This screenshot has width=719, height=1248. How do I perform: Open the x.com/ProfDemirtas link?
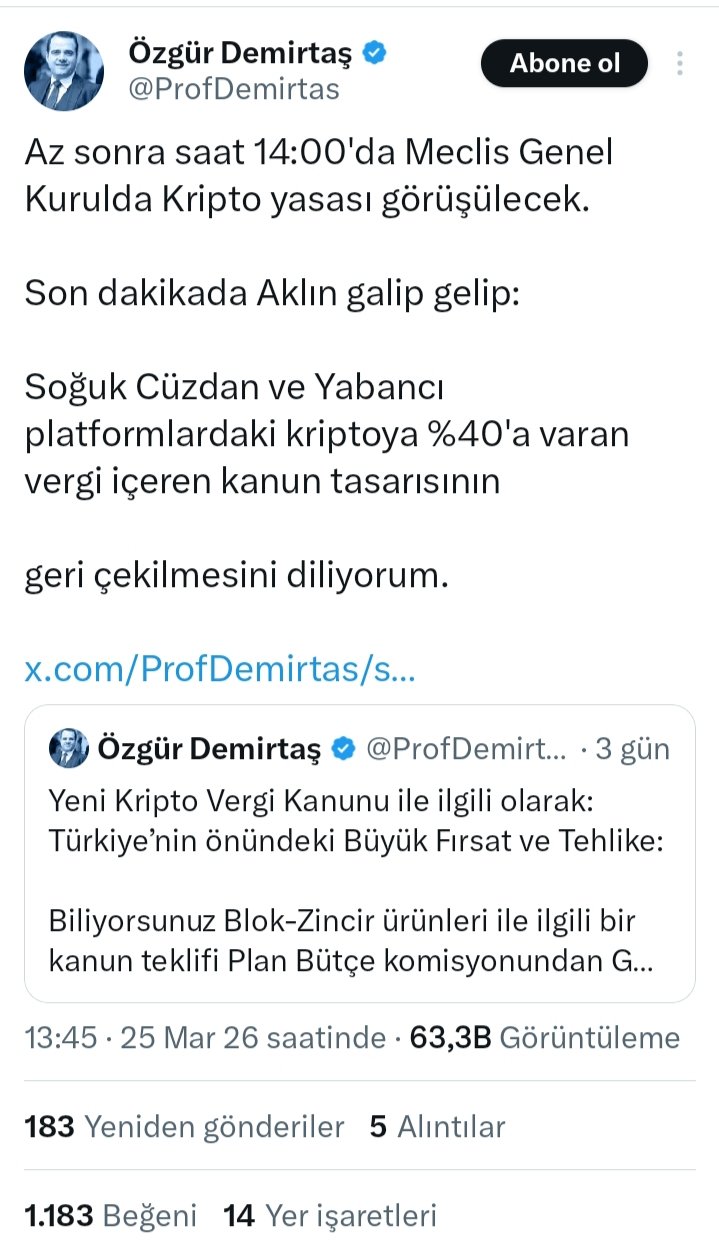click(219, 669)
